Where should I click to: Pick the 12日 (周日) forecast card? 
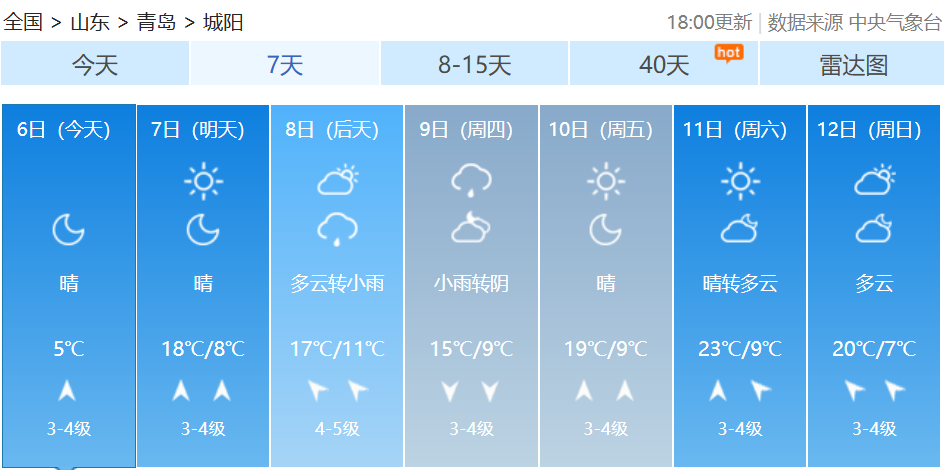873,285
